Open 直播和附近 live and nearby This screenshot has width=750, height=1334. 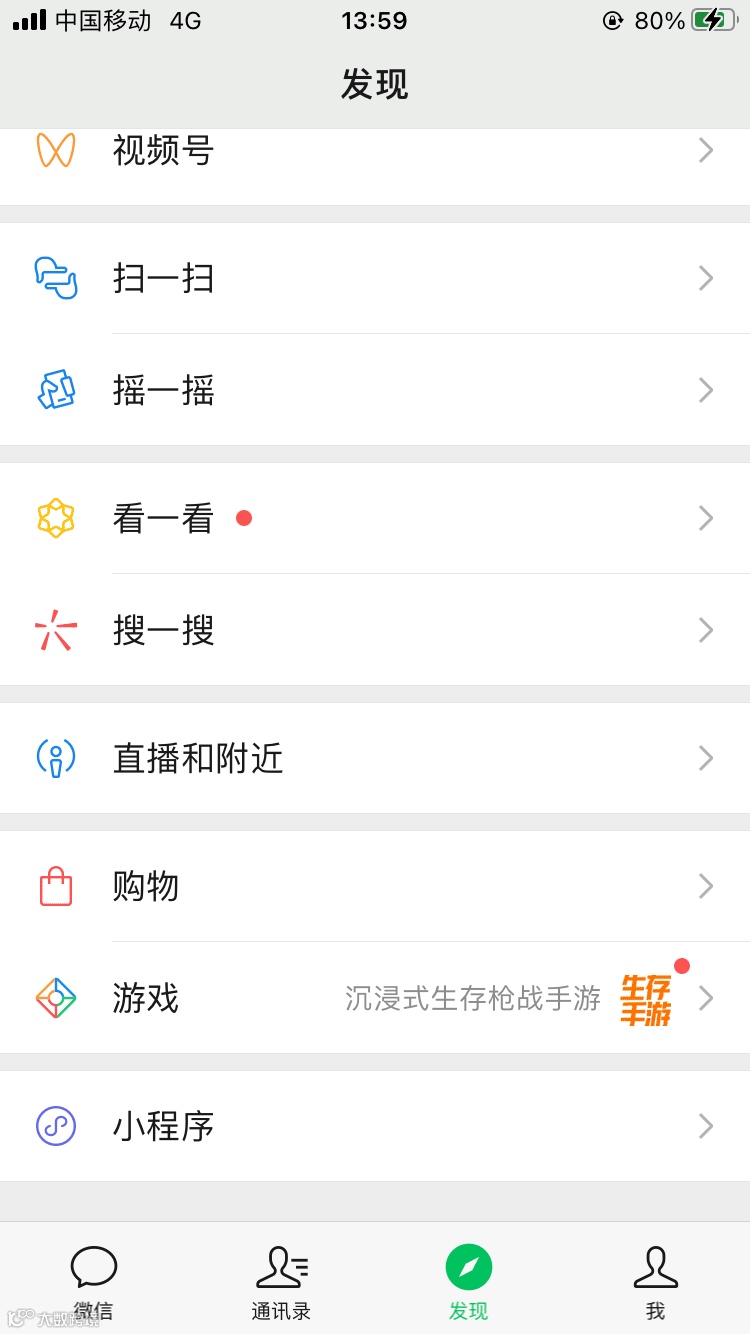pyautogui.click(x=375, y=758)
